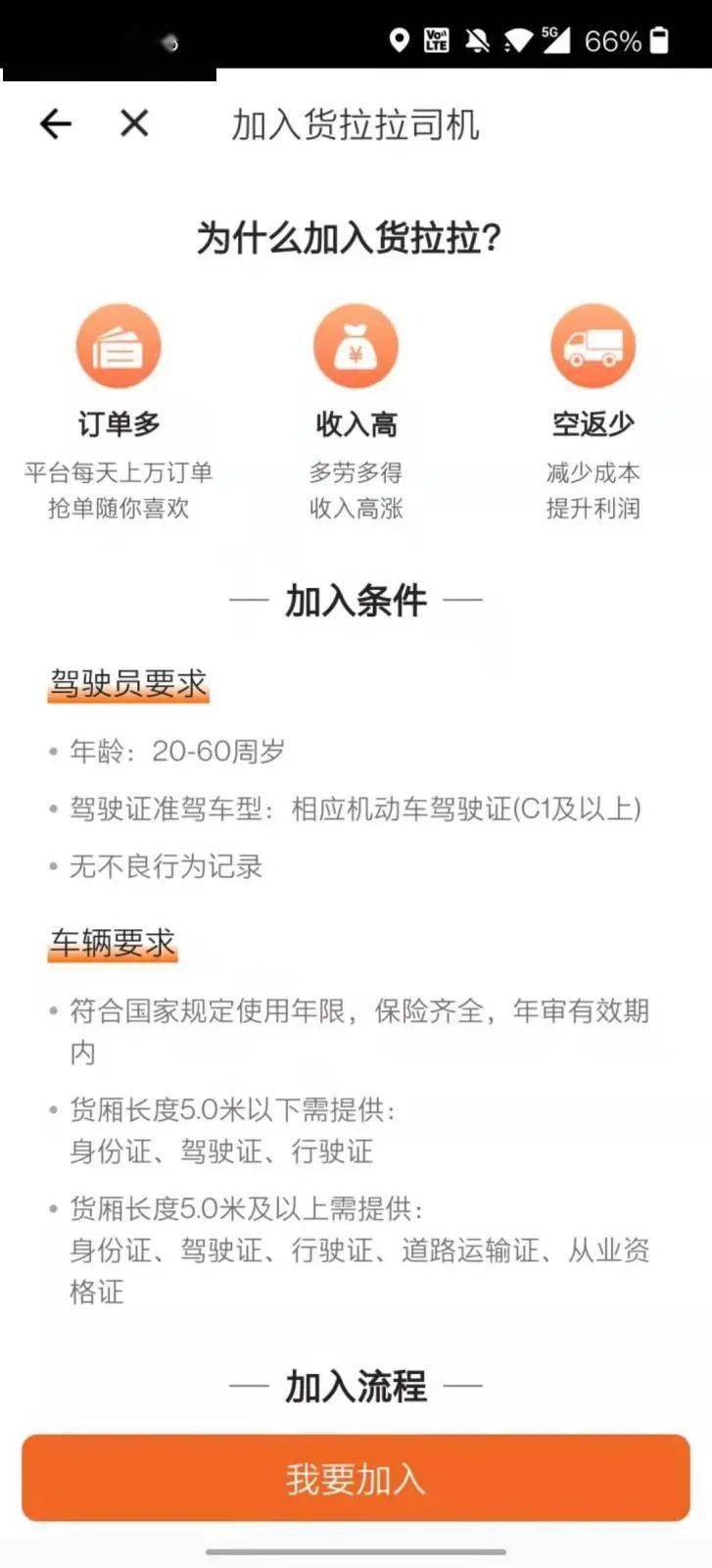Tap the back arrow to go back
This screenshot has height=1568, width=712.
tap(54, 124)
